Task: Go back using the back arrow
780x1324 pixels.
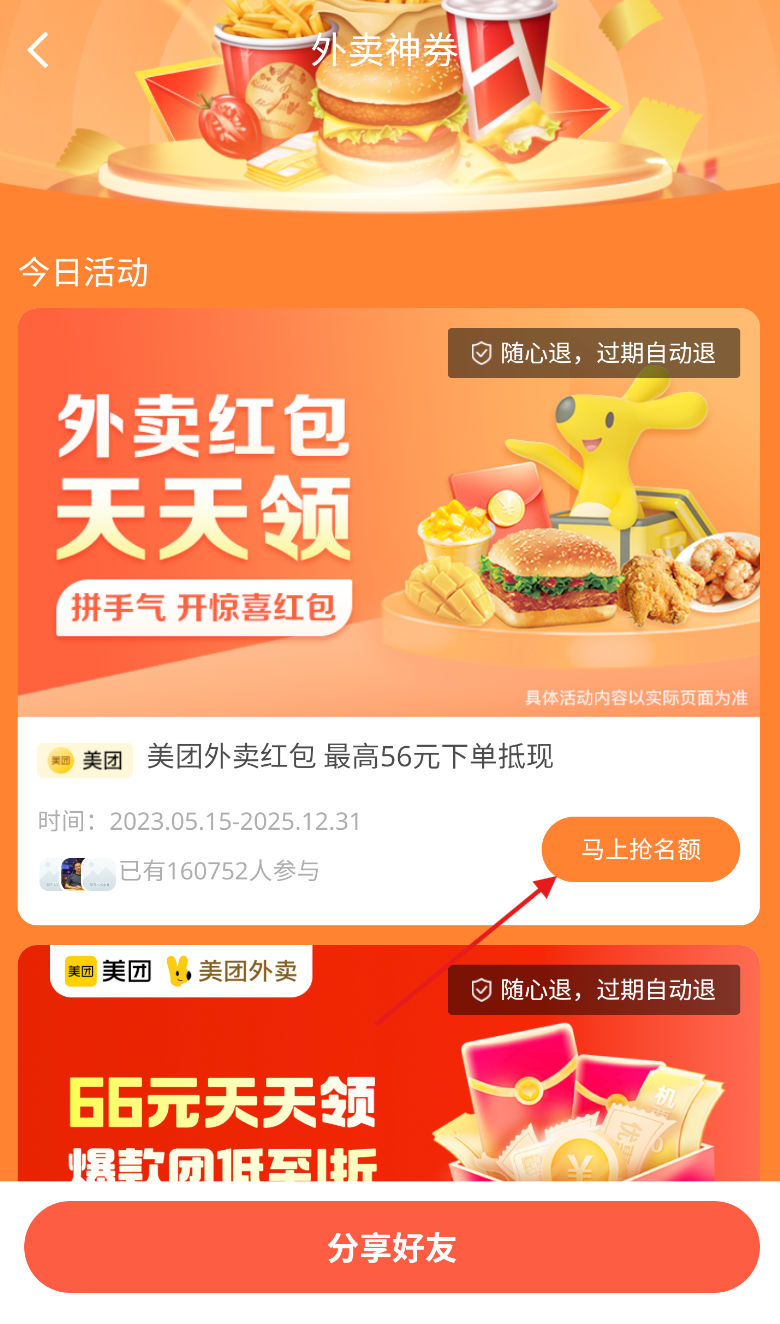Action: point(38,49)
